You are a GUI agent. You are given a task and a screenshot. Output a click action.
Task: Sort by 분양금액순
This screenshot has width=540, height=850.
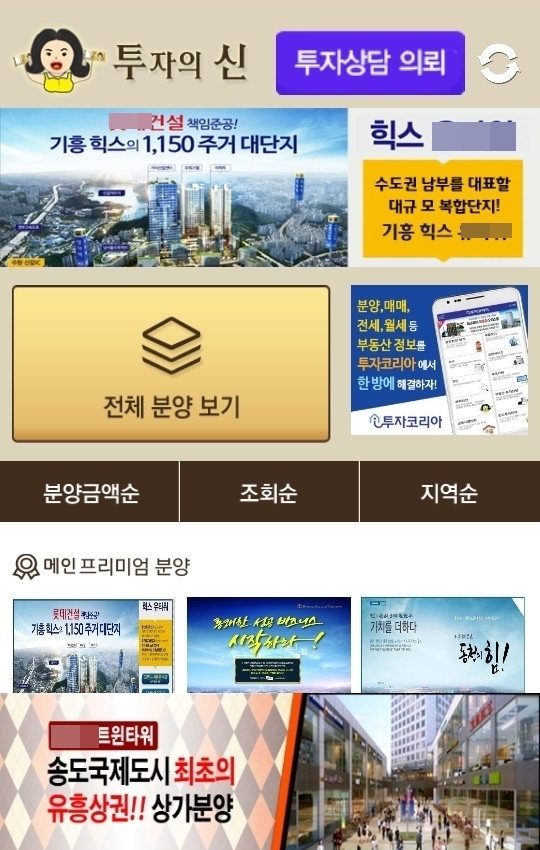coord(89,492)
